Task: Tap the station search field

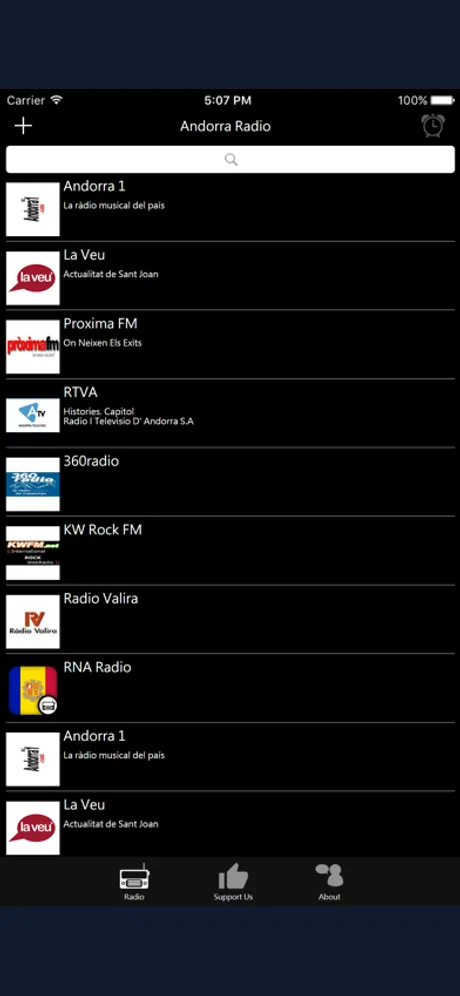Action: click(230, 159)
